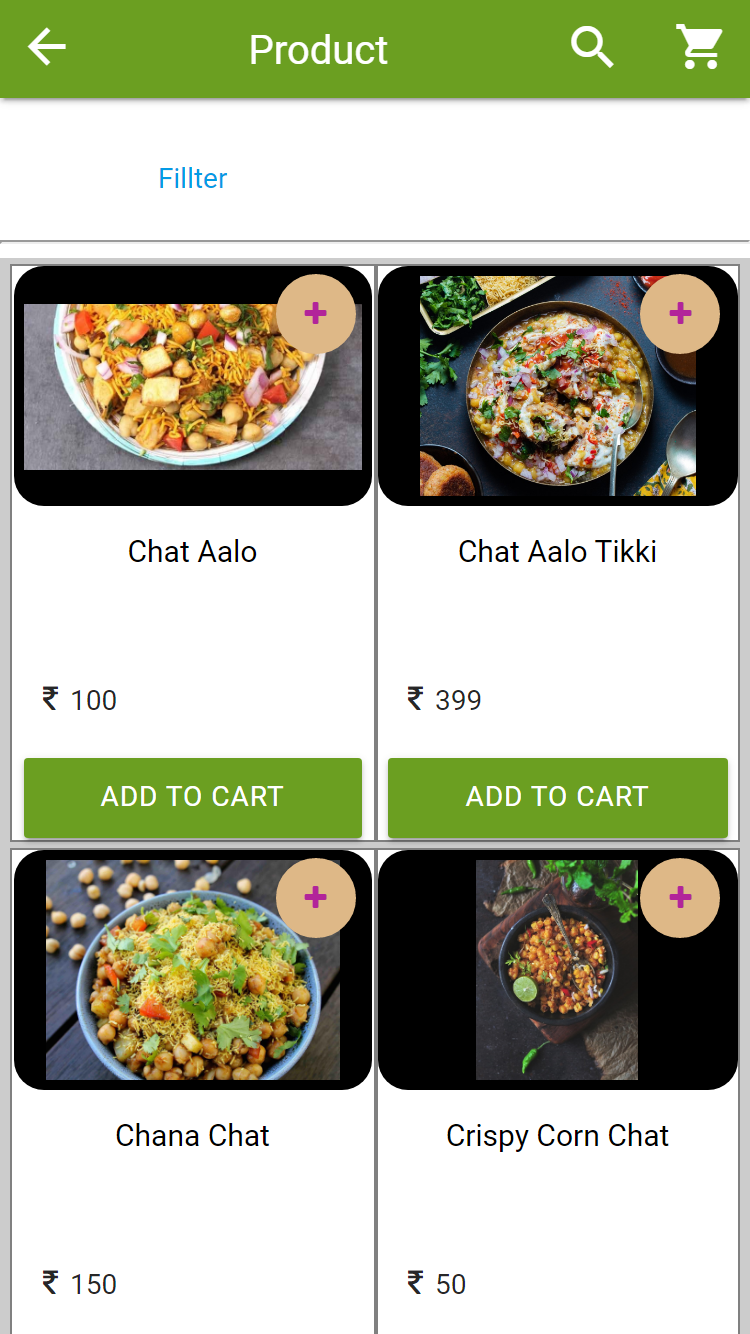
Task: Go back using the arrow icon
Action: [x=47, y=47]
